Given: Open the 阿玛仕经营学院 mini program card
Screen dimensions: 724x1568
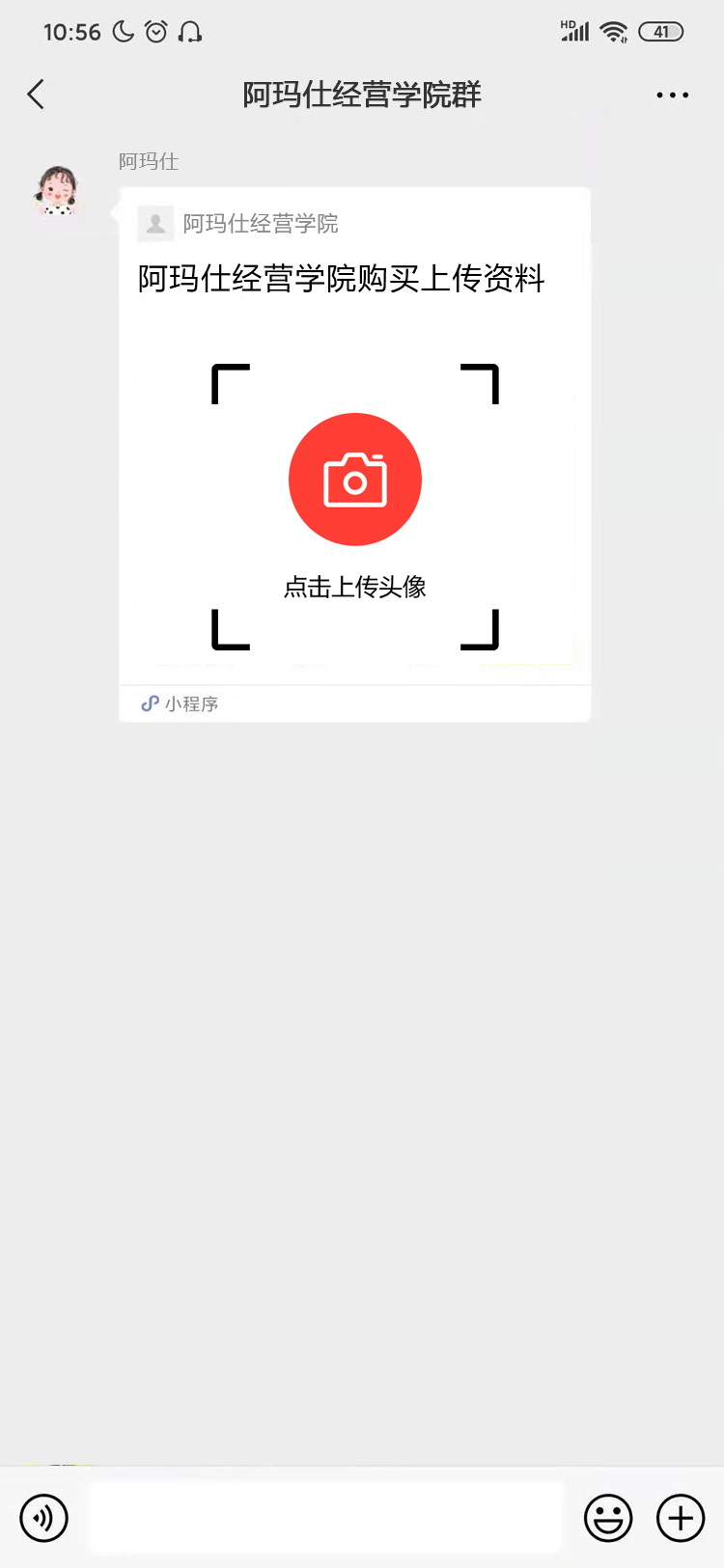Looking at the screenshot, I should [354, 454].
